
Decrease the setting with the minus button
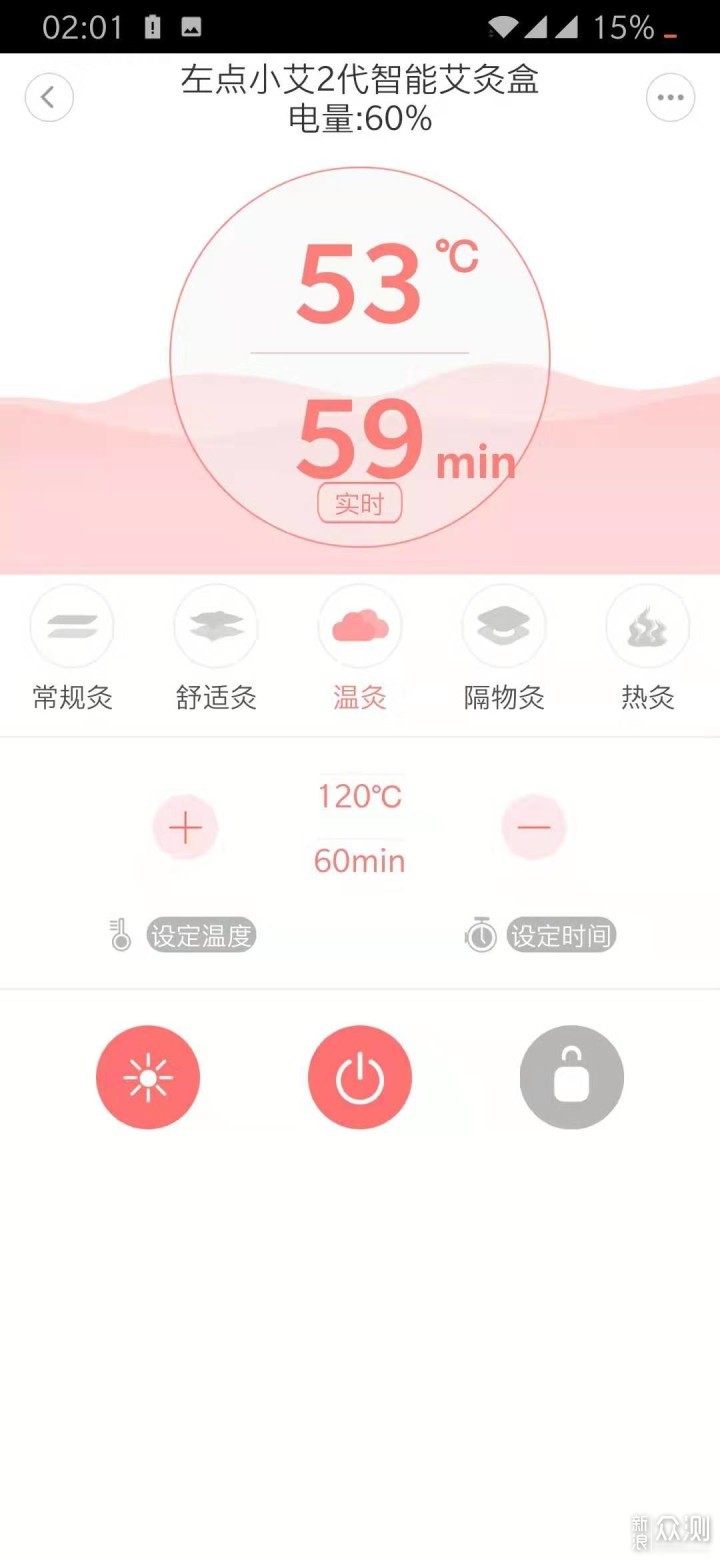point(534,827)
